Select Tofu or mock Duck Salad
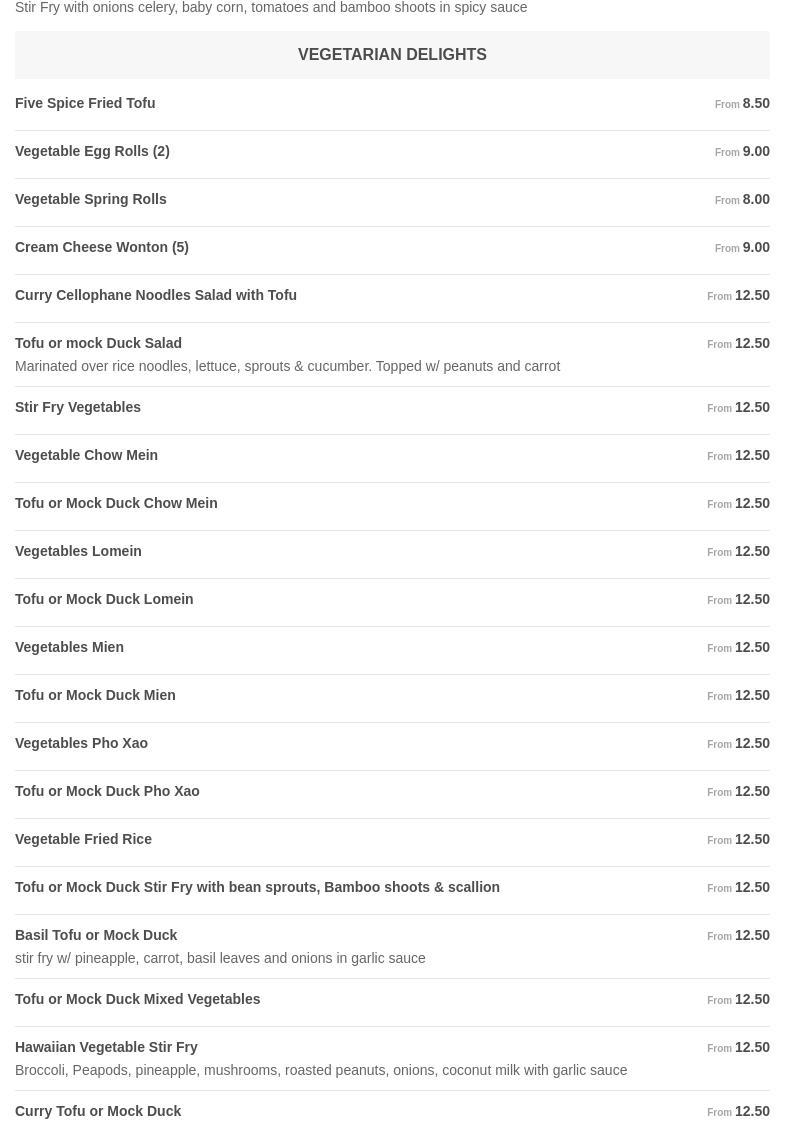The image size is (785, 1128). click(98, 343)
